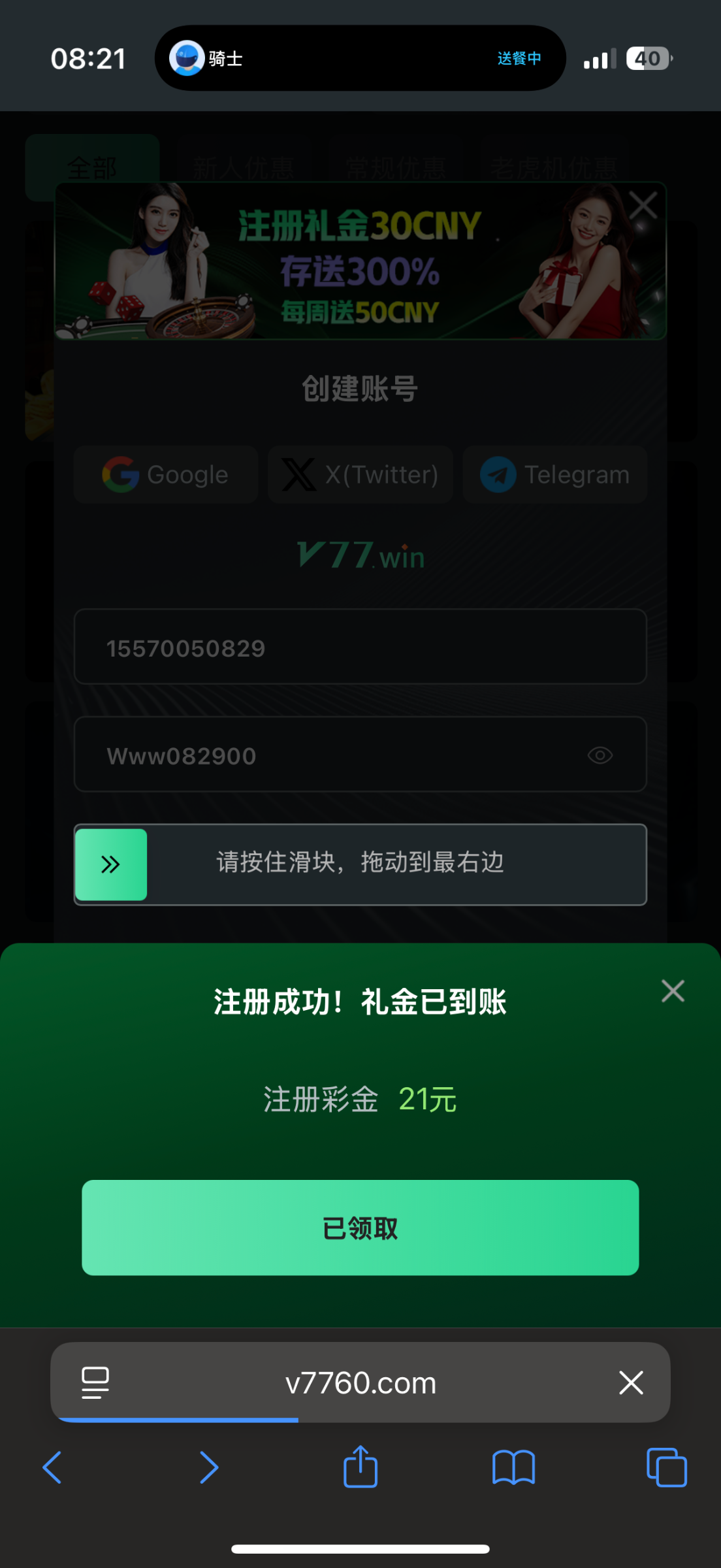Tap the 已领取 button
This screenshot has height=1568, width=721.
pos(360,1228)
